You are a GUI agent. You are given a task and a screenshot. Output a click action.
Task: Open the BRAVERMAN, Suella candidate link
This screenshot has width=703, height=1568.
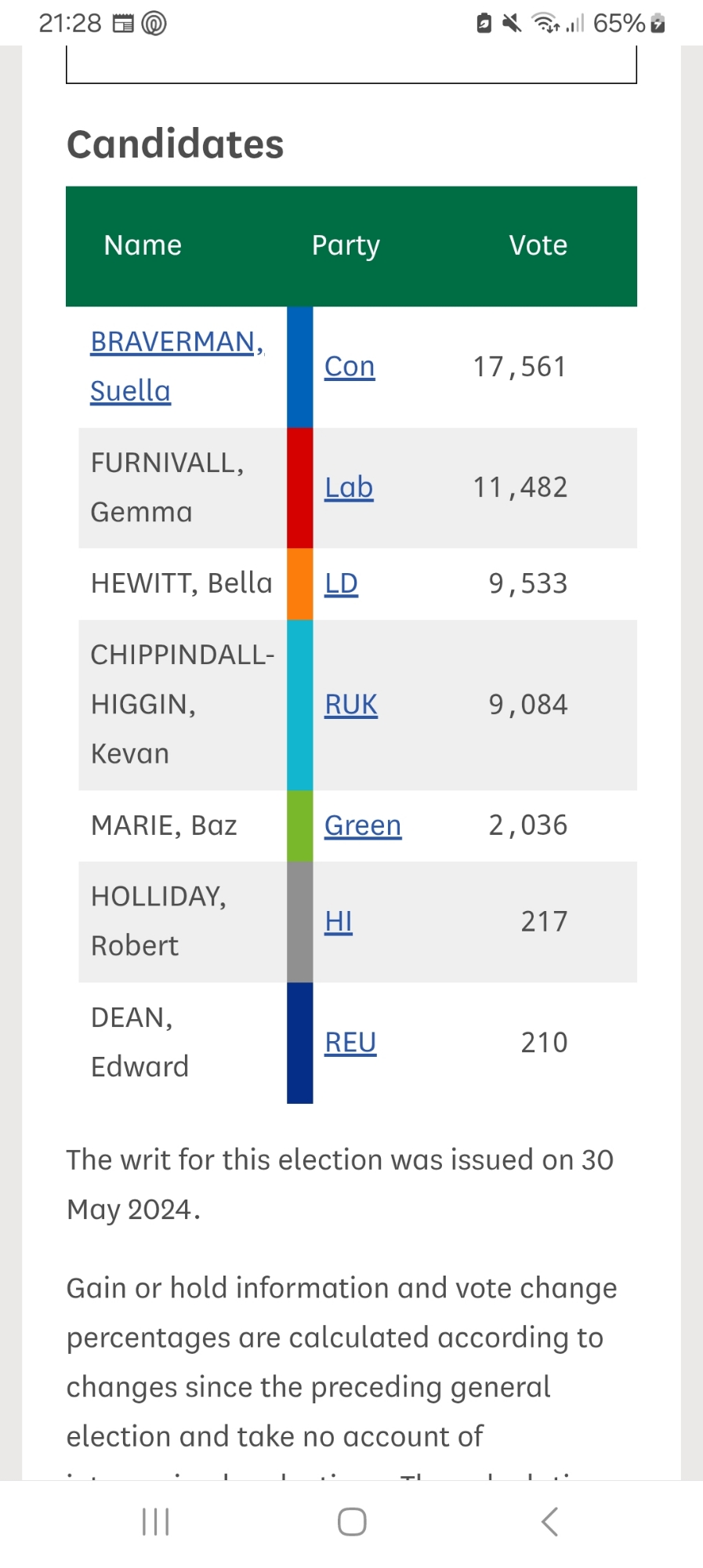point(176,343)
